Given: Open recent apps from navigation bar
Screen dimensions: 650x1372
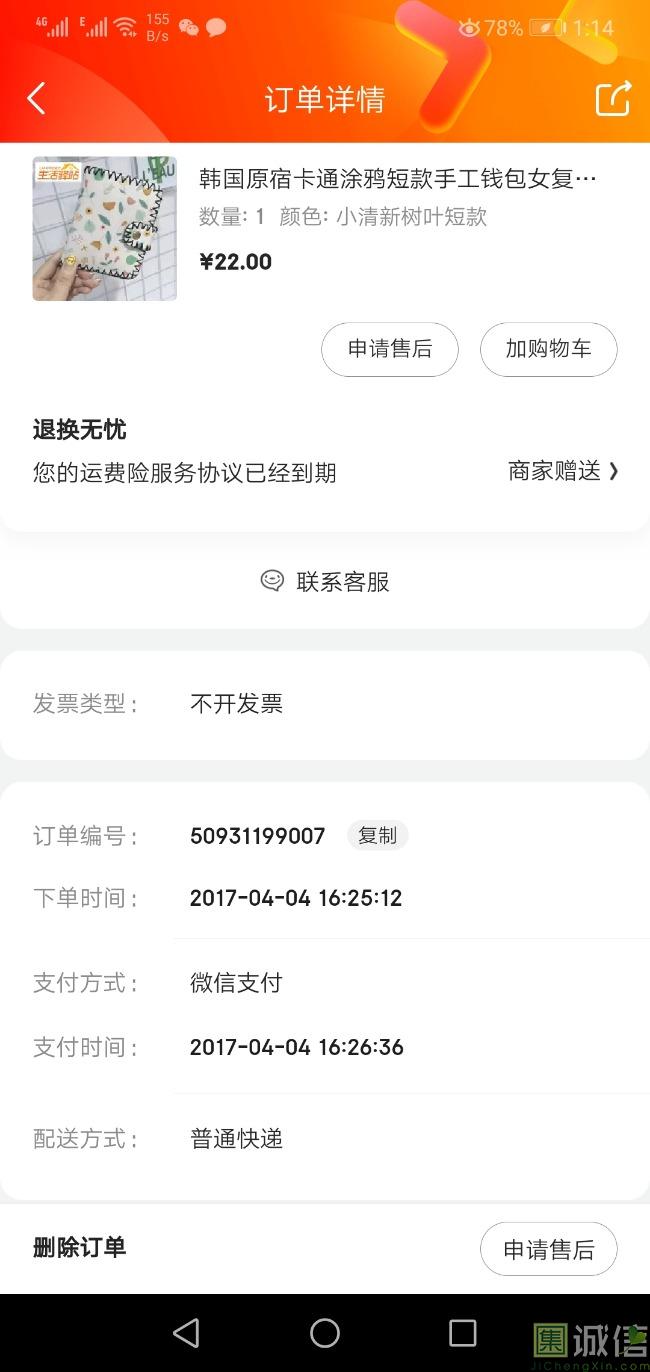Looking at the screenshot, I should coord(463,1333).
